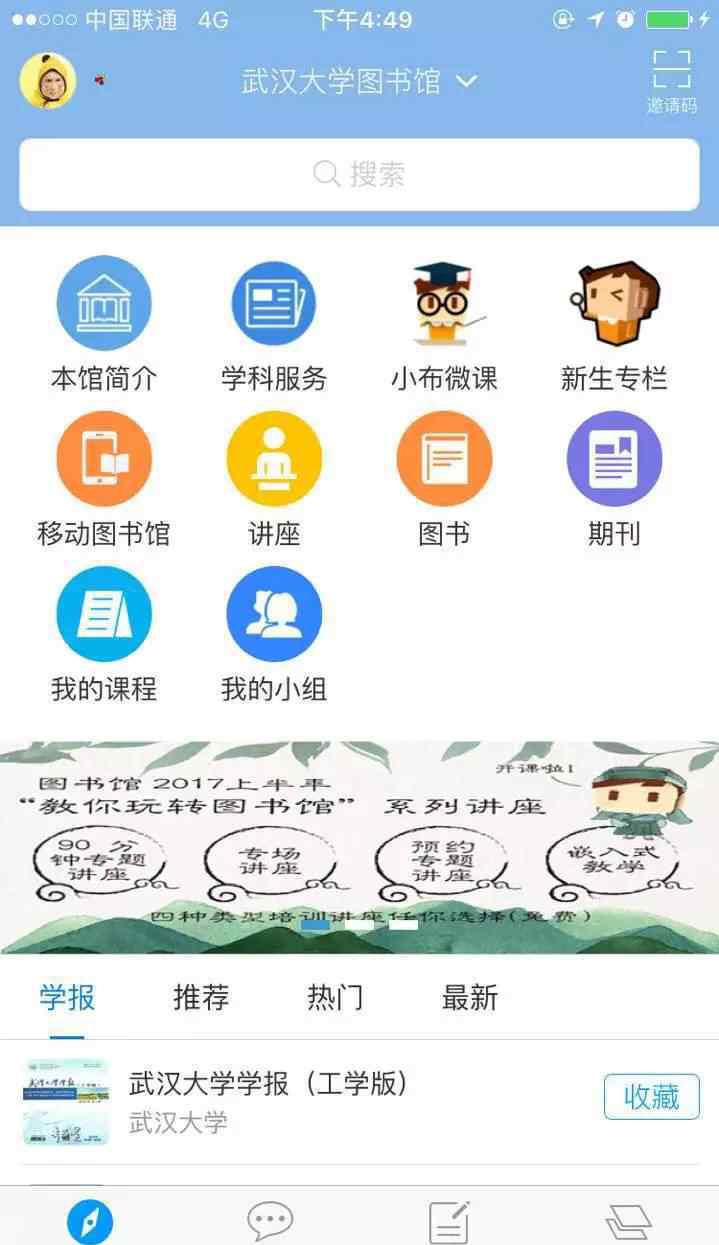The width and height of the screenshot is (719, 1245).
Task: Open the messages tab in bottom bar
Action: (270, 1222)
